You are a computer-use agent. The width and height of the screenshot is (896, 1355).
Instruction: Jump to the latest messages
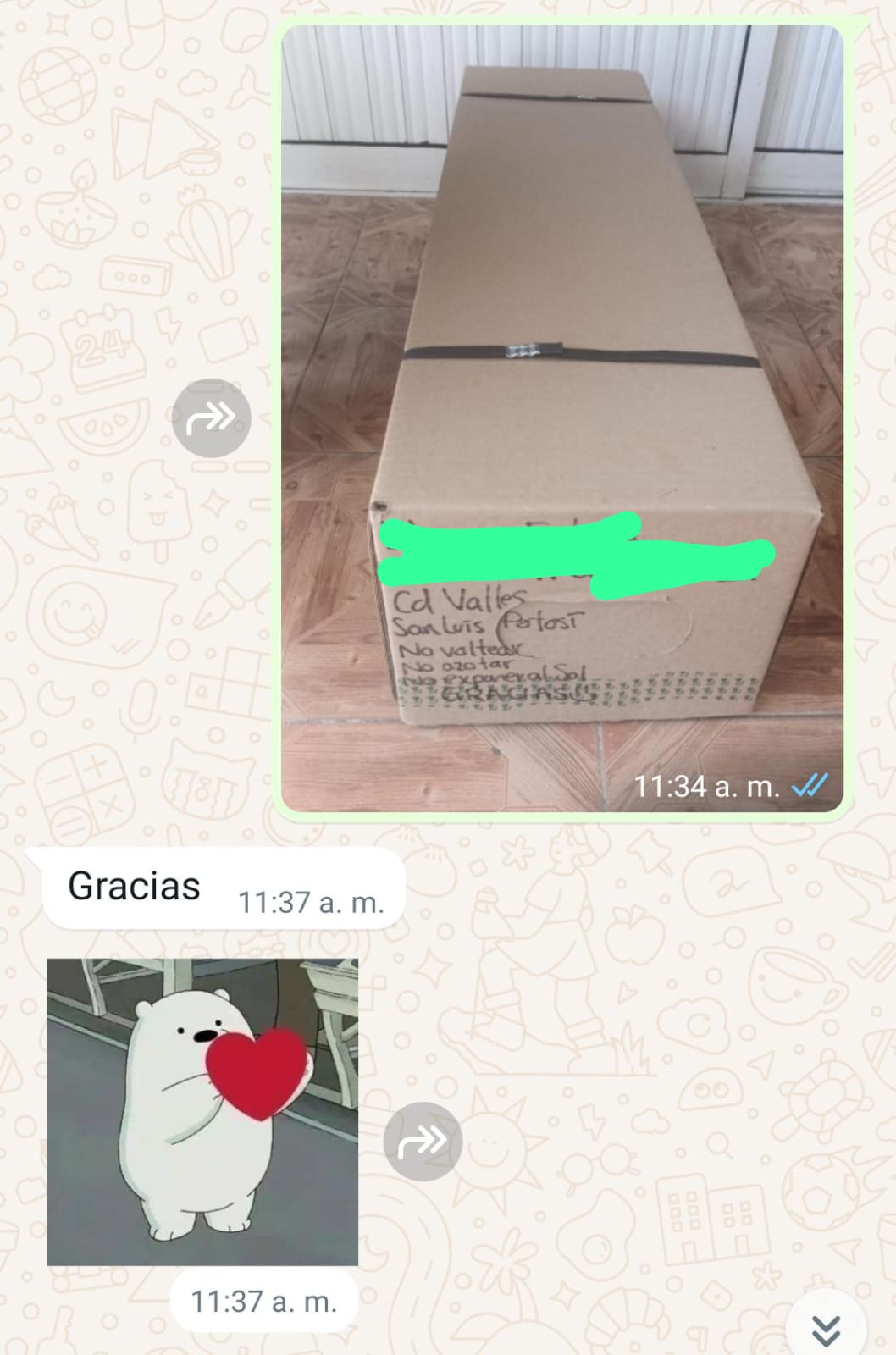point(826,1330)
